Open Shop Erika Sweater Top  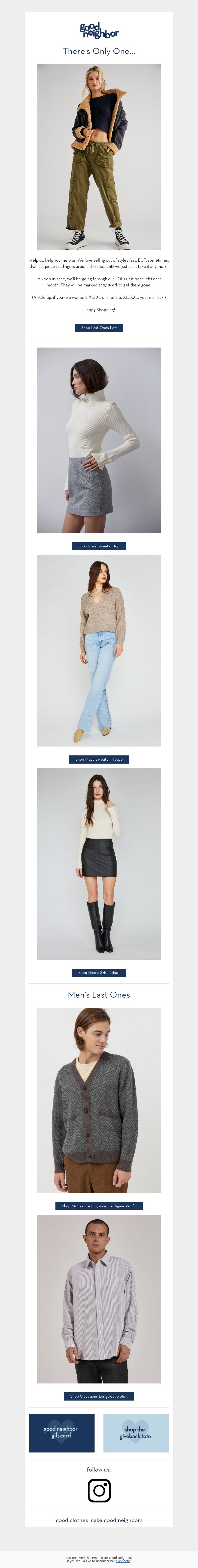99,546
